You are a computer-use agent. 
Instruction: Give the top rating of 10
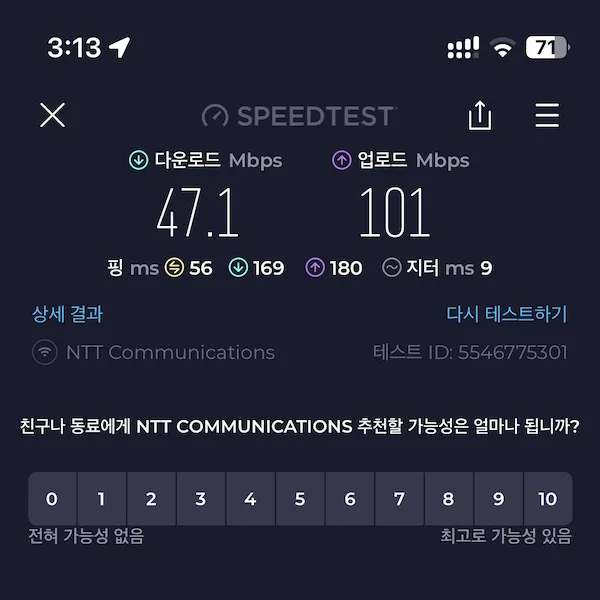click(547, 499)
